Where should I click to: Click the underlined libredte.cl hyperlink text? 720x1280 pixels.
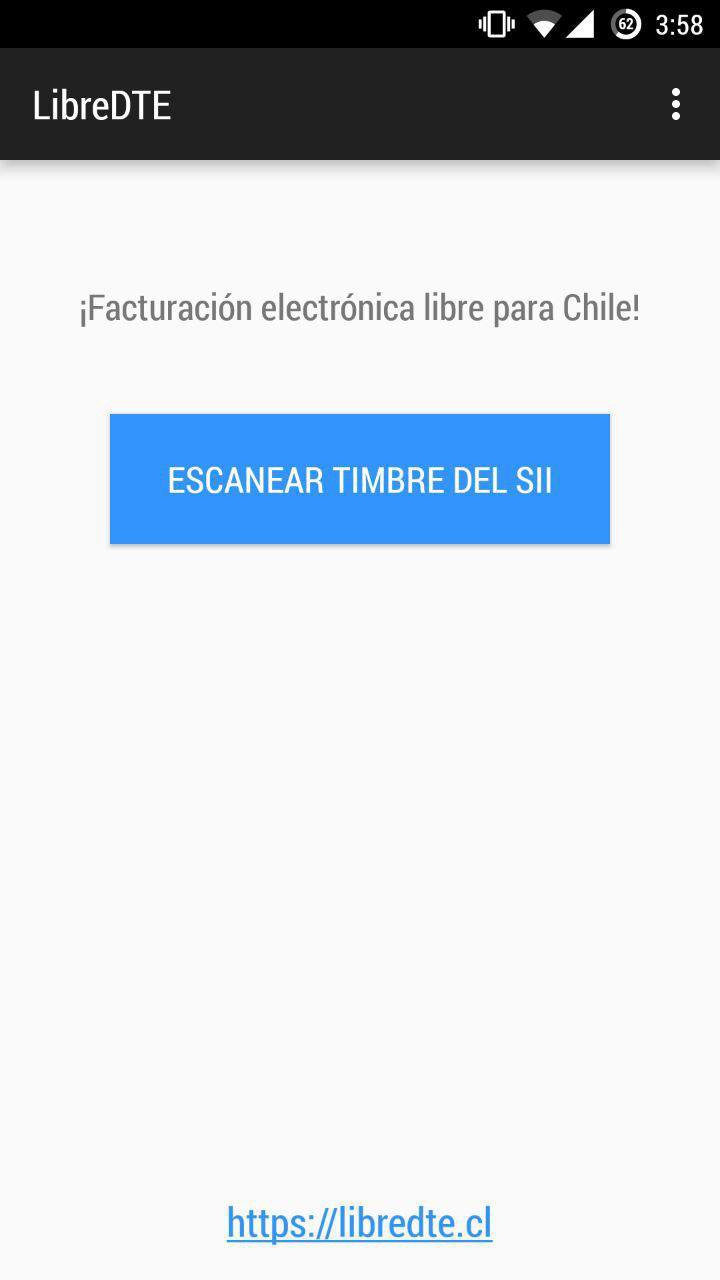tap(359, 1221)
